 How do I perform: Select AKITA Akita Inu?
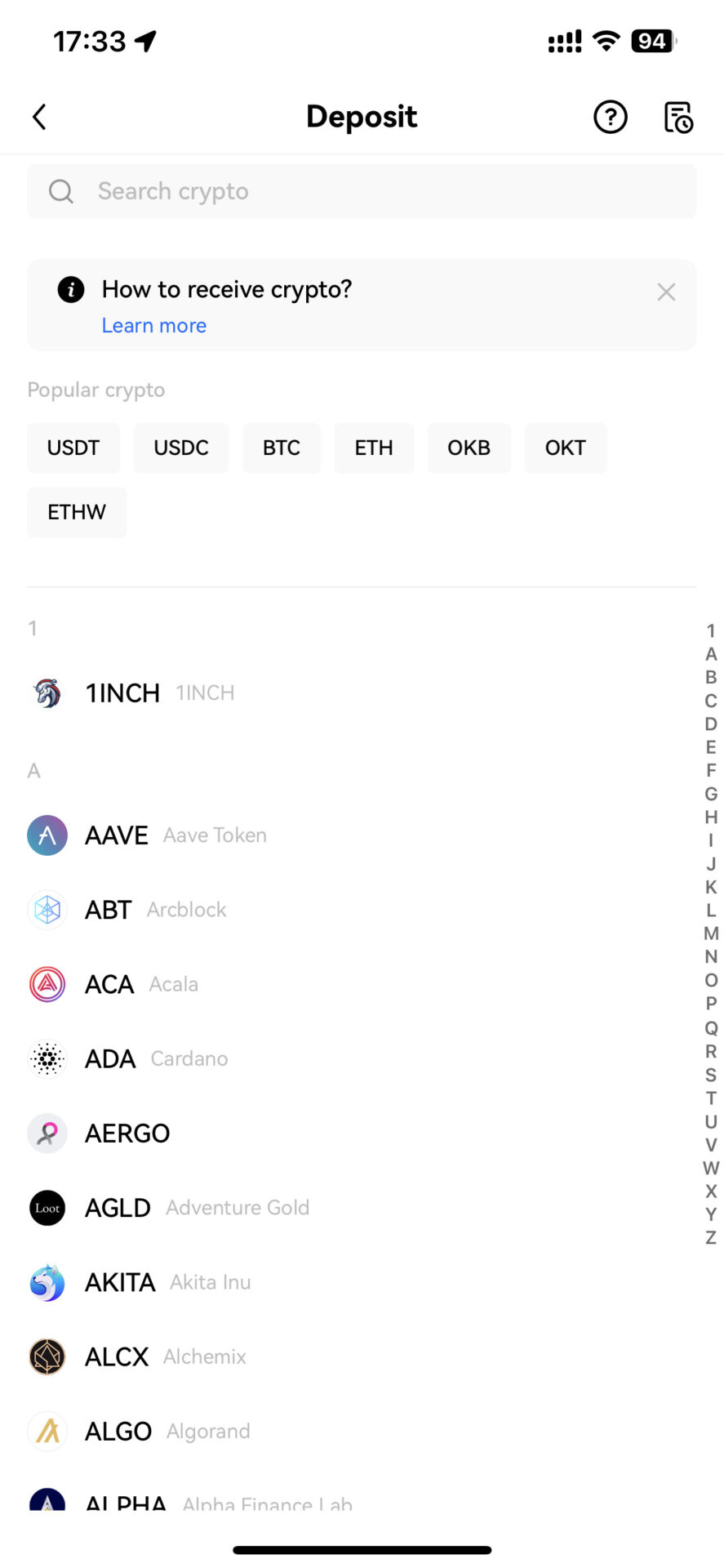point(362,1282)
